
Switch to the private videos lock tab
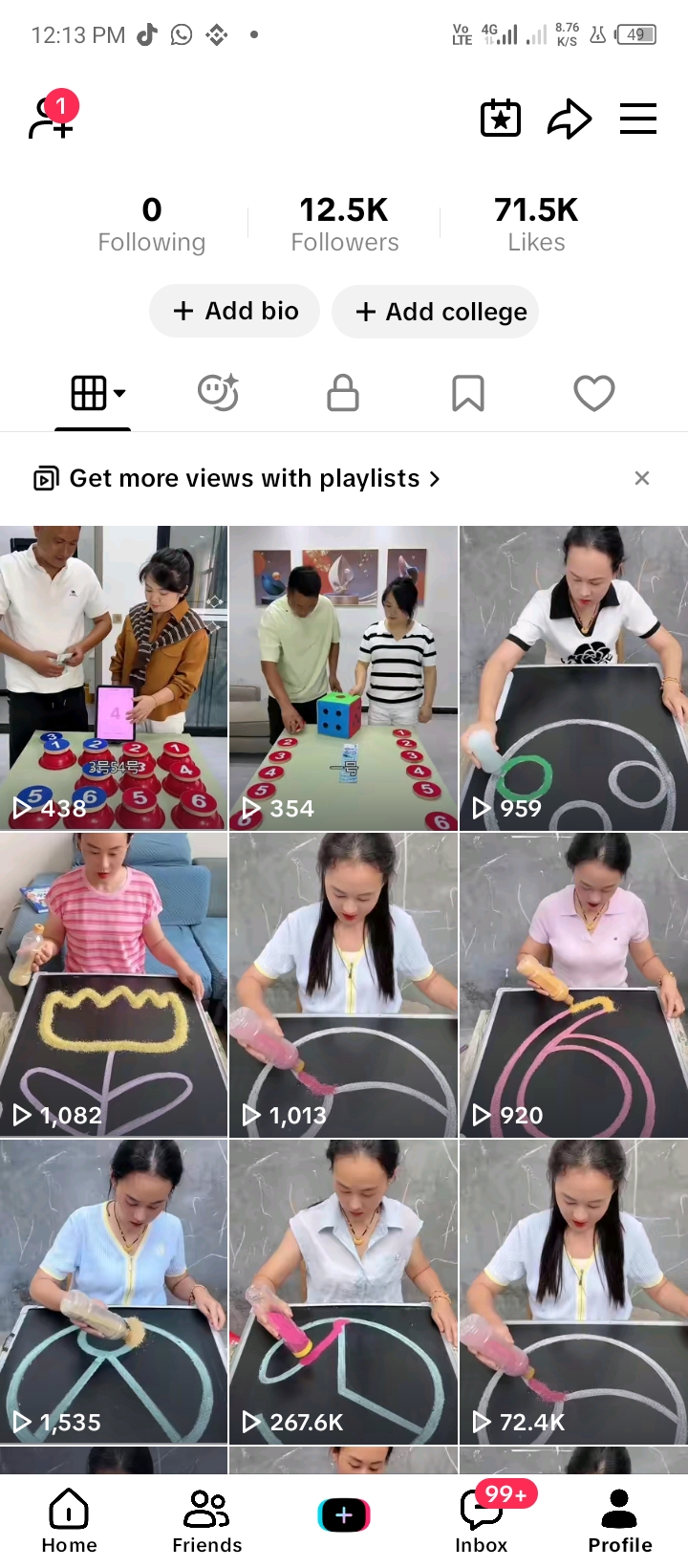tap(343, 393)
